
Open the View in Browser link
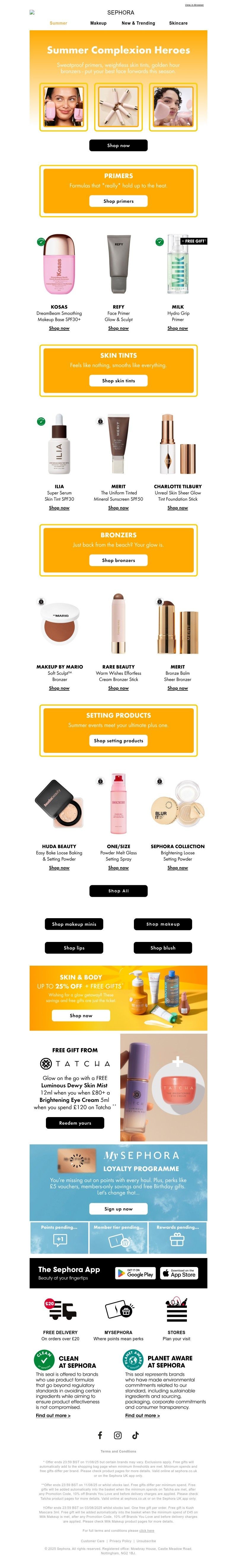(194, 4)
